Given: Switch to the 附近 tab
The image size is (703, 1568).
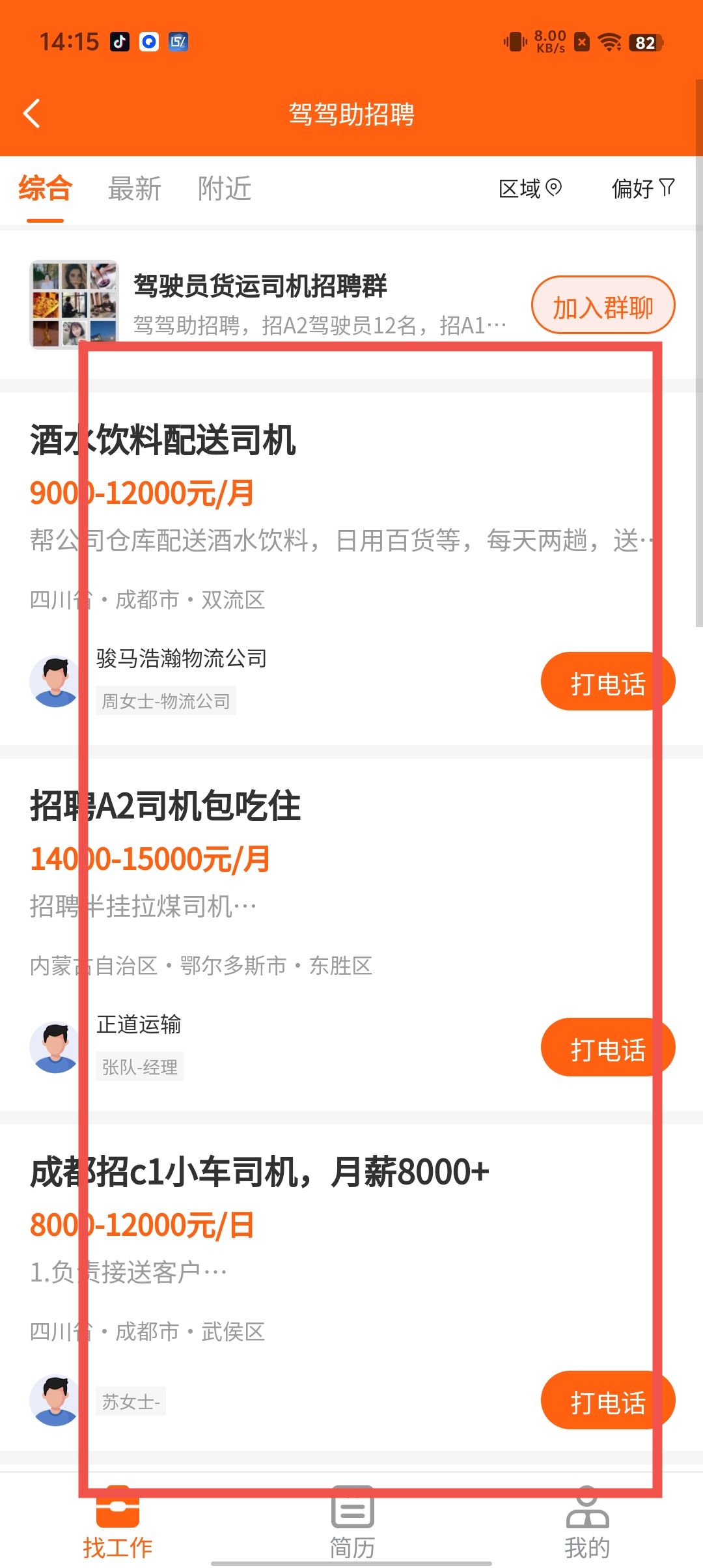Looking at the screenshot, I should [225, 189].
